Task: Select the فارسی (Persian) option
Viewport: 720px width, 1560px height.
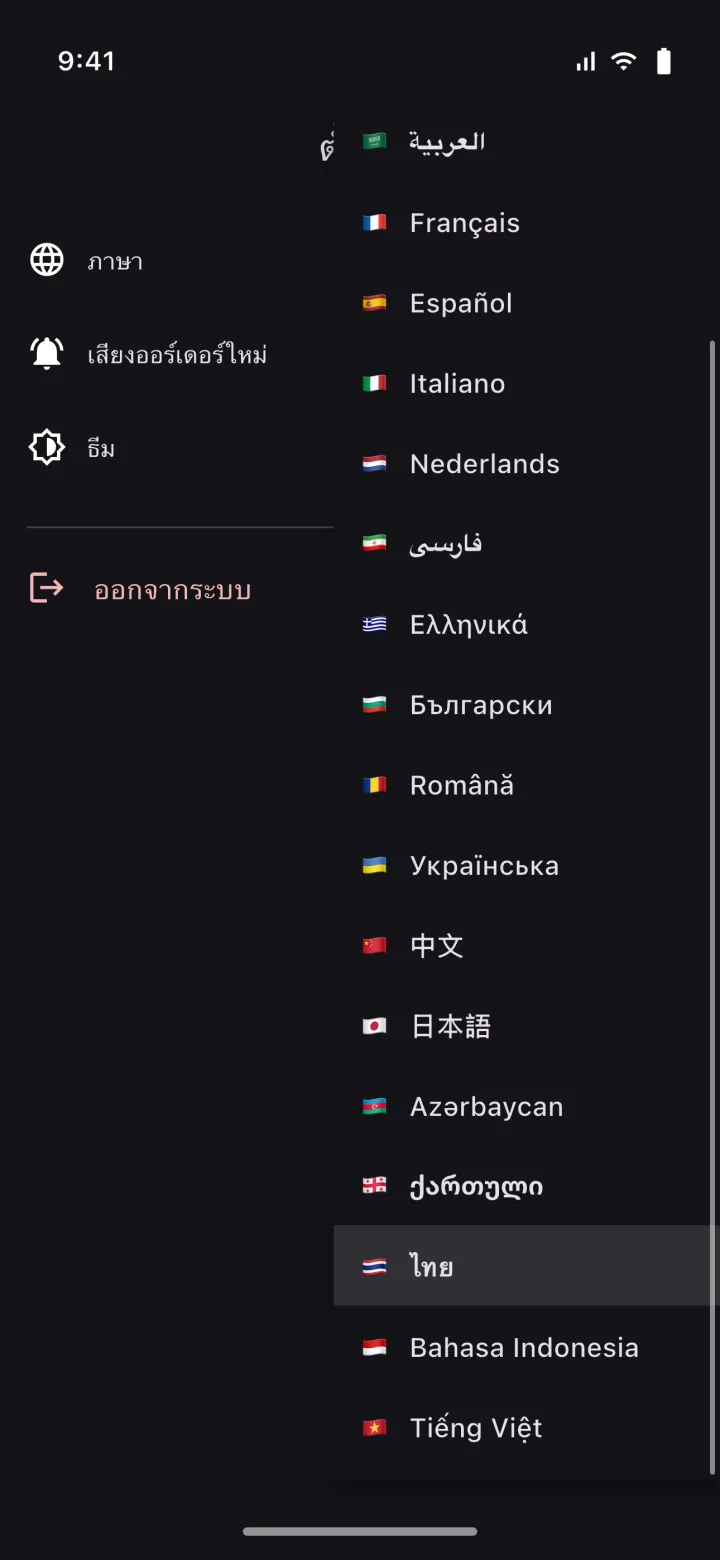Action: pyautogui.click(x=526, y=544)
